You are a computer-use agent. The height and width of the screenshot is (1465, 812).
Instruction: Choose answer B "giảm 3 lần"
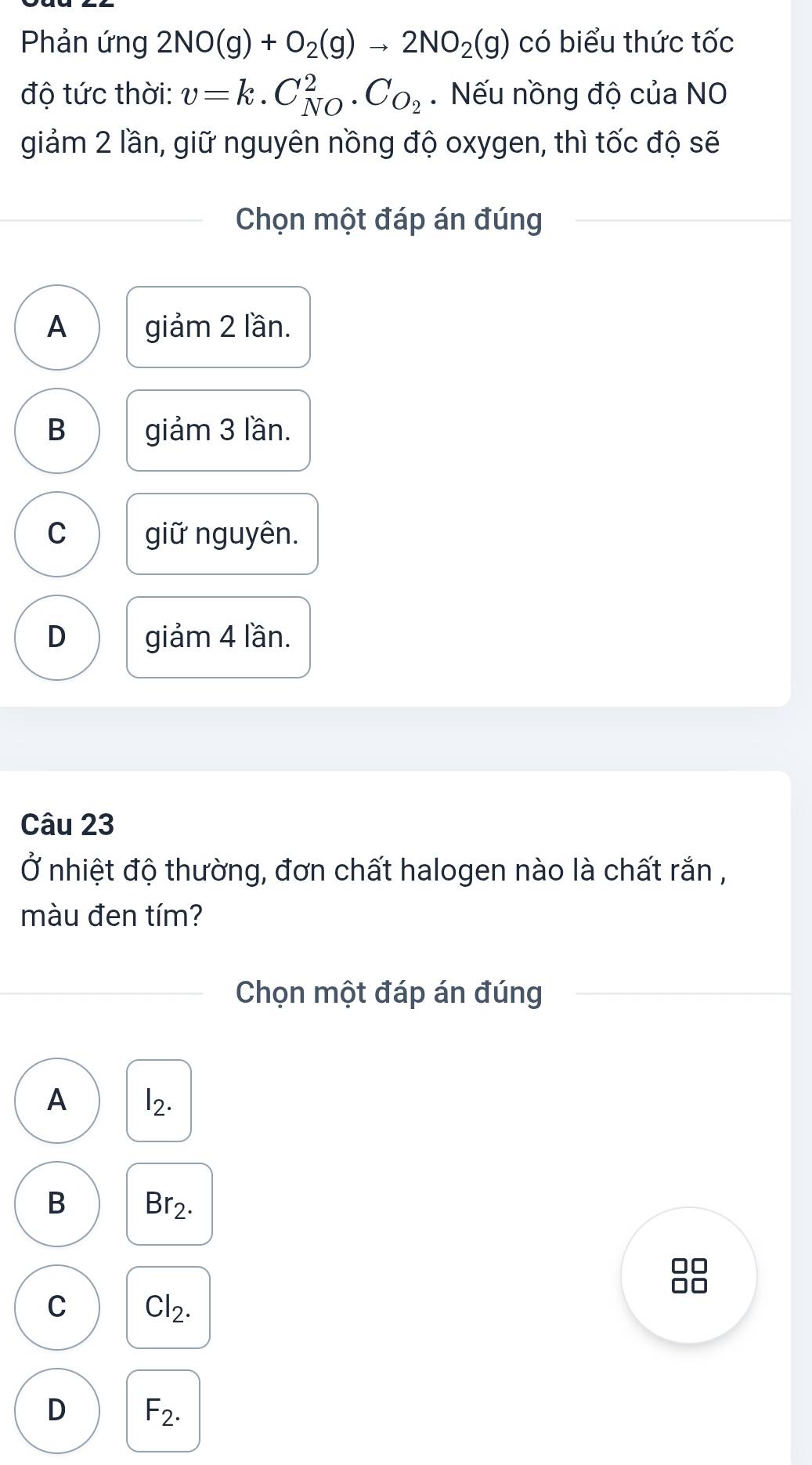pyautogui.click(x=218, y=430)
